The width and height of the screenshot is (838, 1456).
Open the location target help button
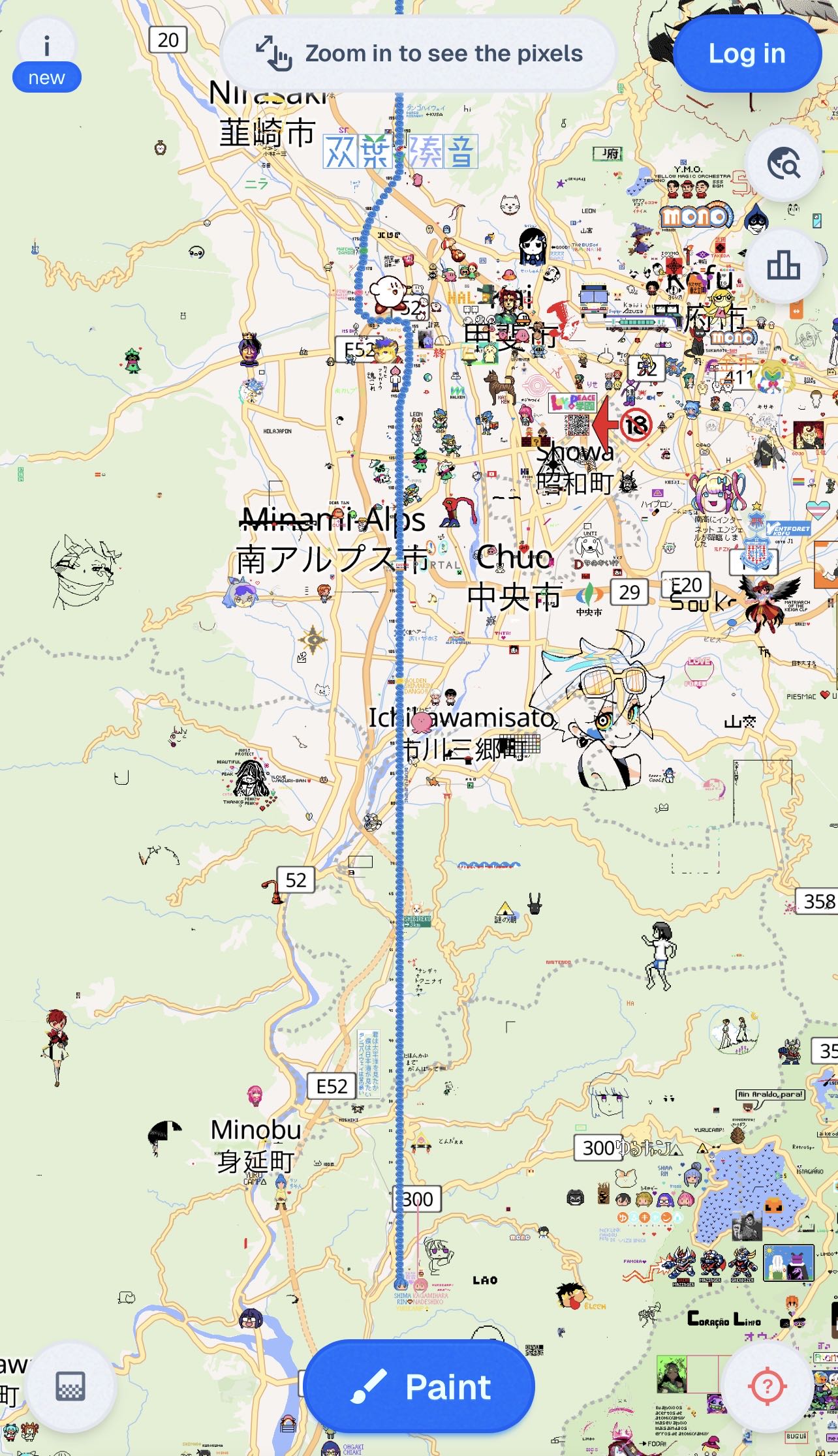coord(768,1386)
